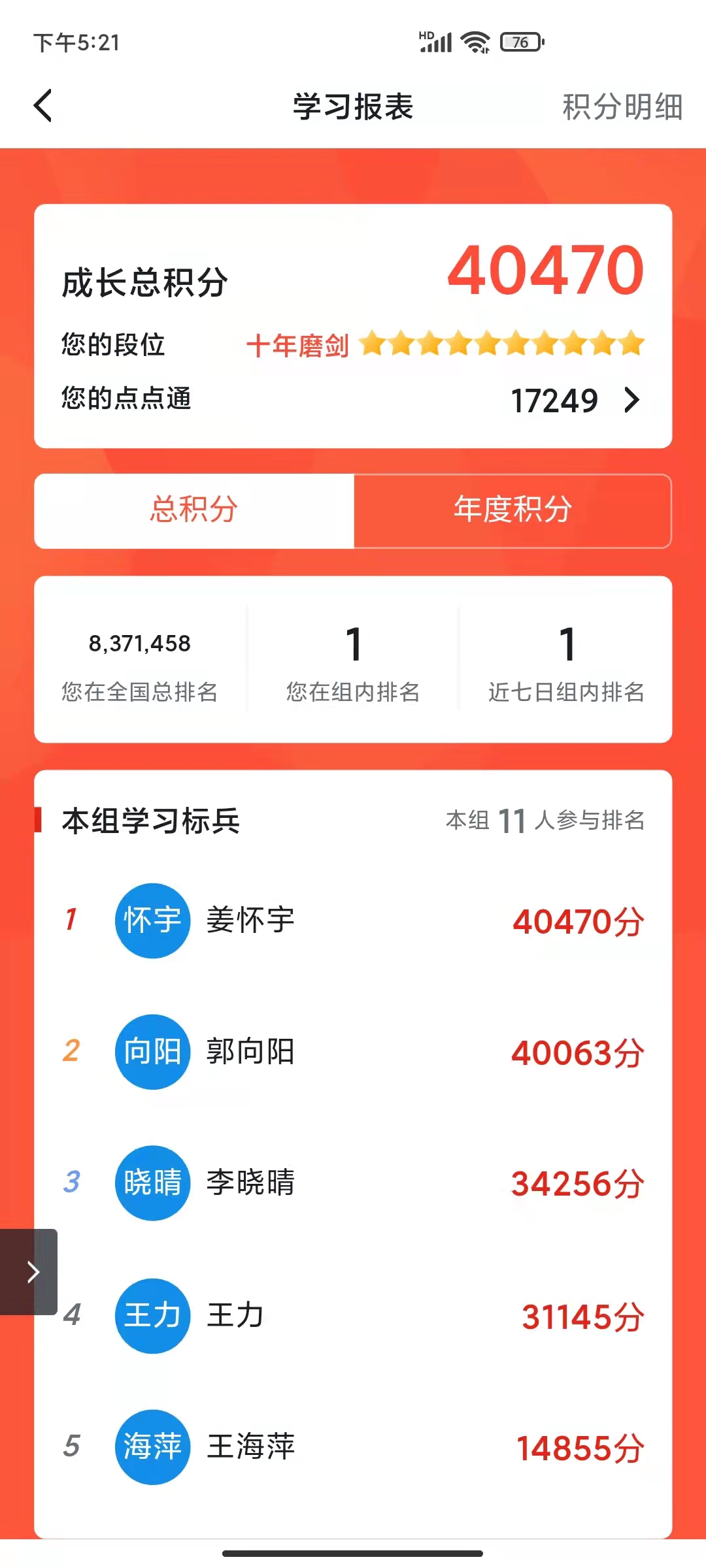Tap the battery indicator showing 76

[518, 41]
